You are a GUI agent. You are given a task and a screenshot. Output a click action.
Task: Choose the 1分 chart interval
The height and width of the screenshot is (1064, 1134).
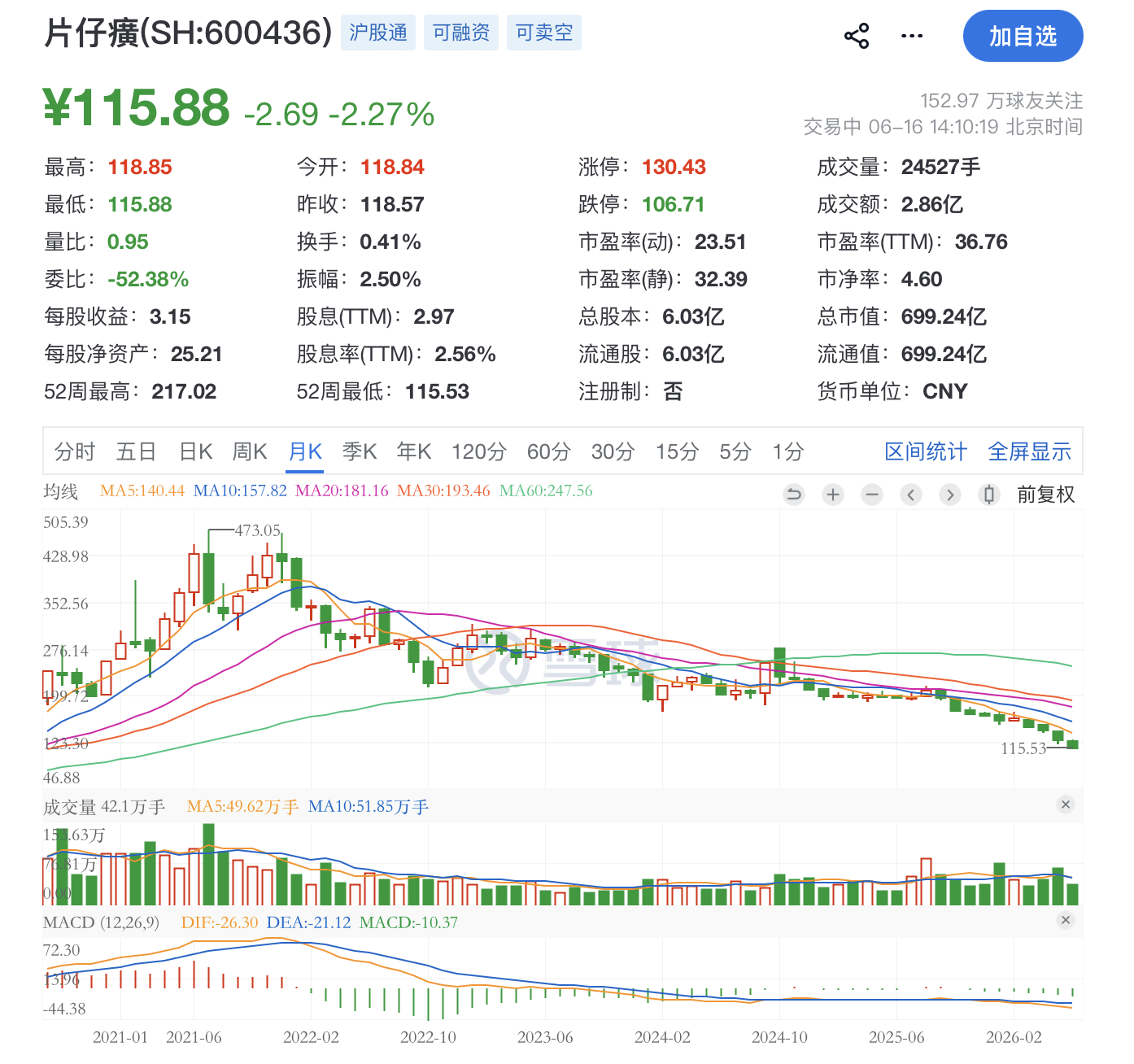tap(788, 451)
